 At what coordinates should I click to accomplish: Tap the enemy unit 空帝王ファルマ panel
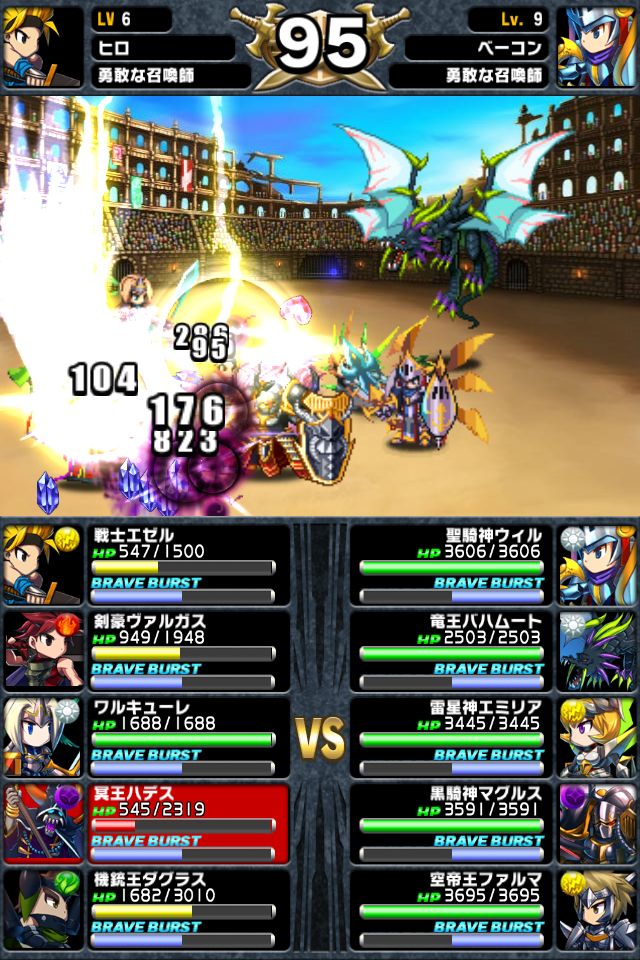click(494, 909)
